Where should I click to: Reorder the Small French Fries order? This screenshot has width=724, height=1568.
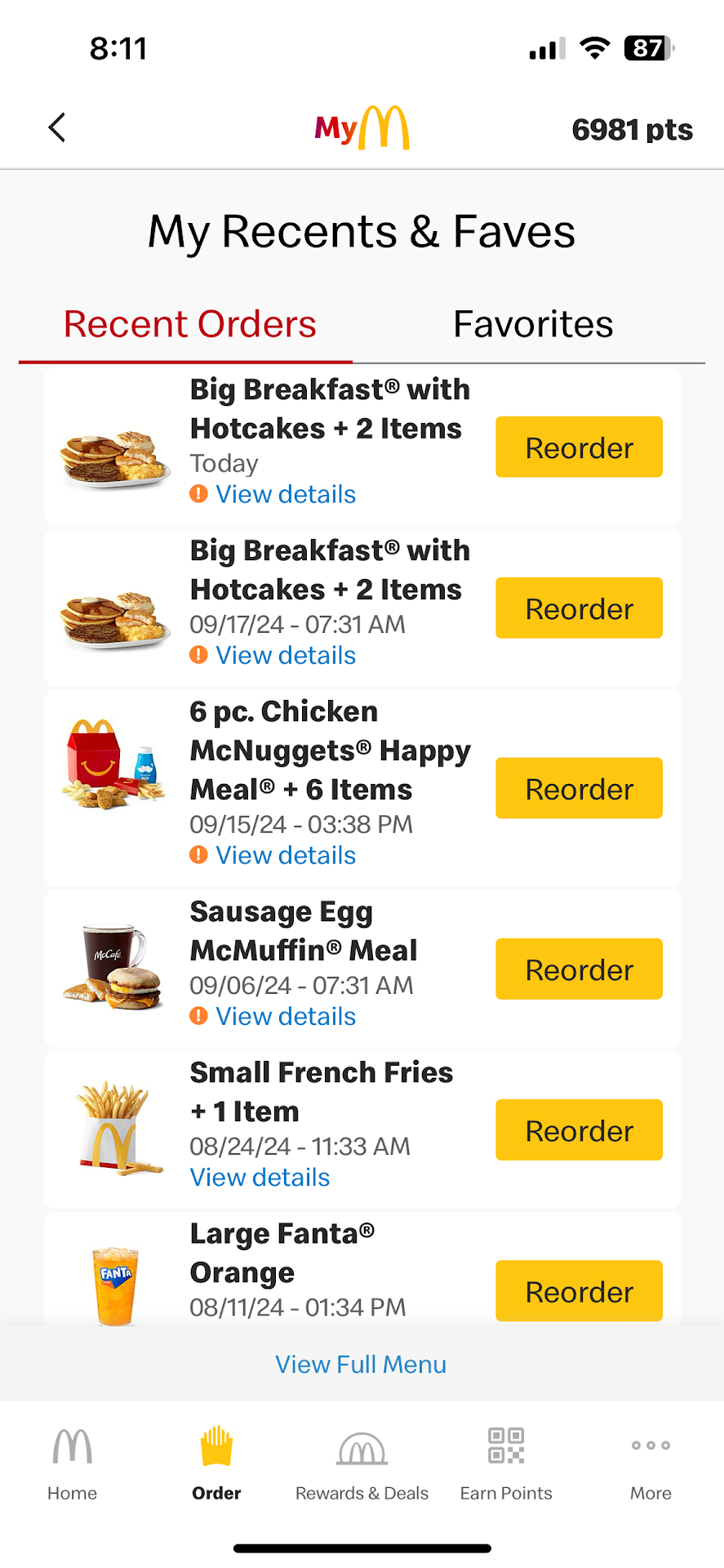(x=579, y=1130)
